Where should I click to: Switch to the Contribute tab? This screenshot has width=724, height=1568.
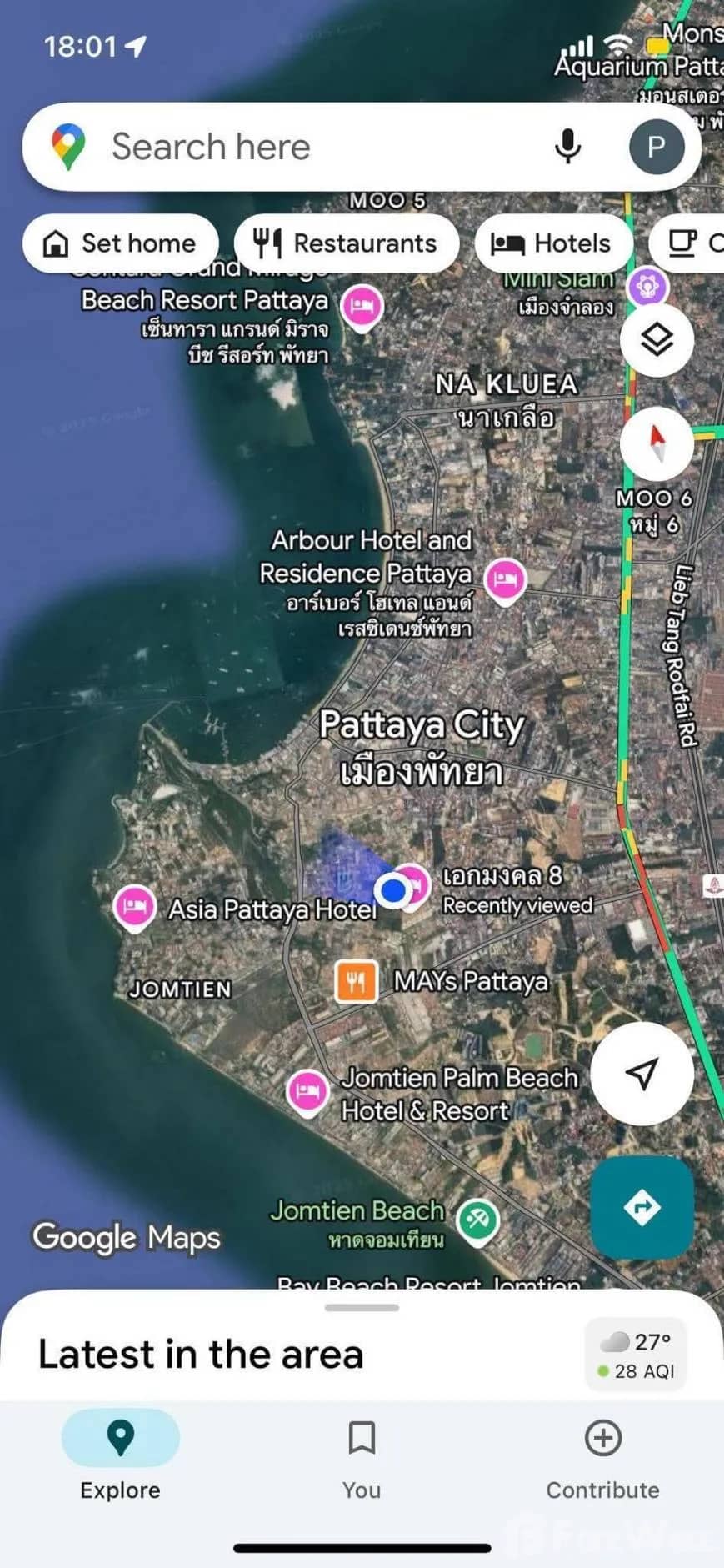click(x=602, y=1455)
